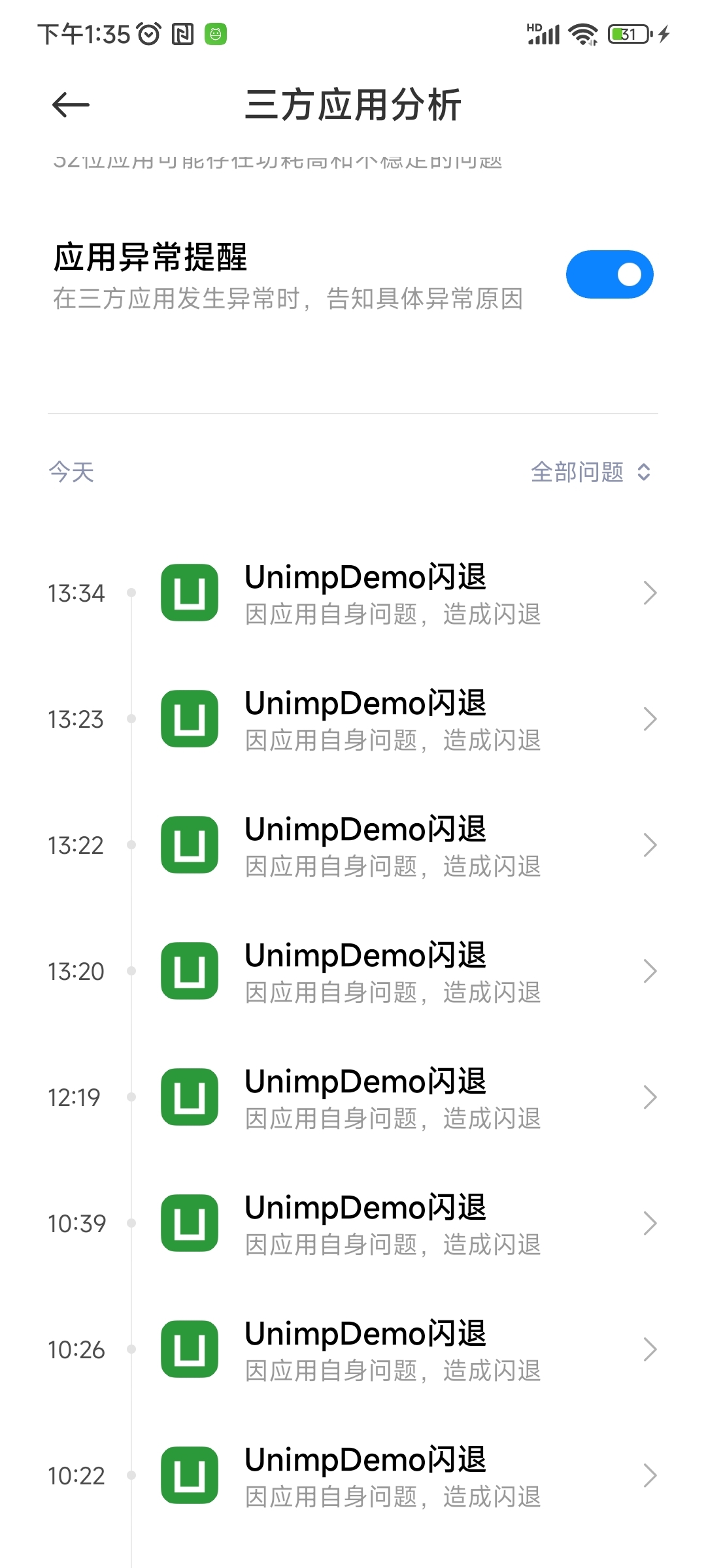The width and height of the screenshot is (706, 1568).
Task: View the 13:23 UnimpDemo crash entry
Action: pyautogui.click(x=392, y=719)
